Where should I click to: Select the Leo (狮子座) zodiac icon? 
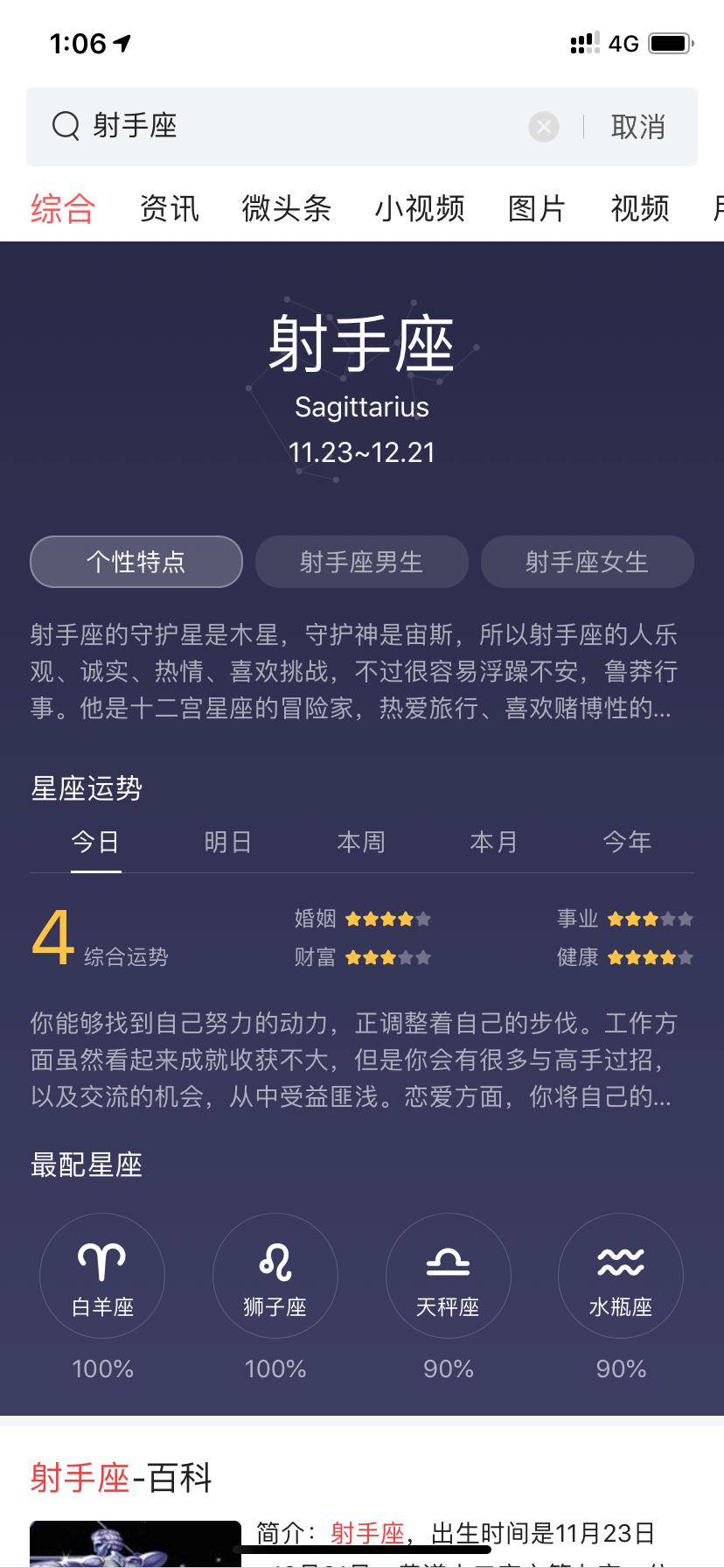pyautogui.click(x=275, y=1276)
